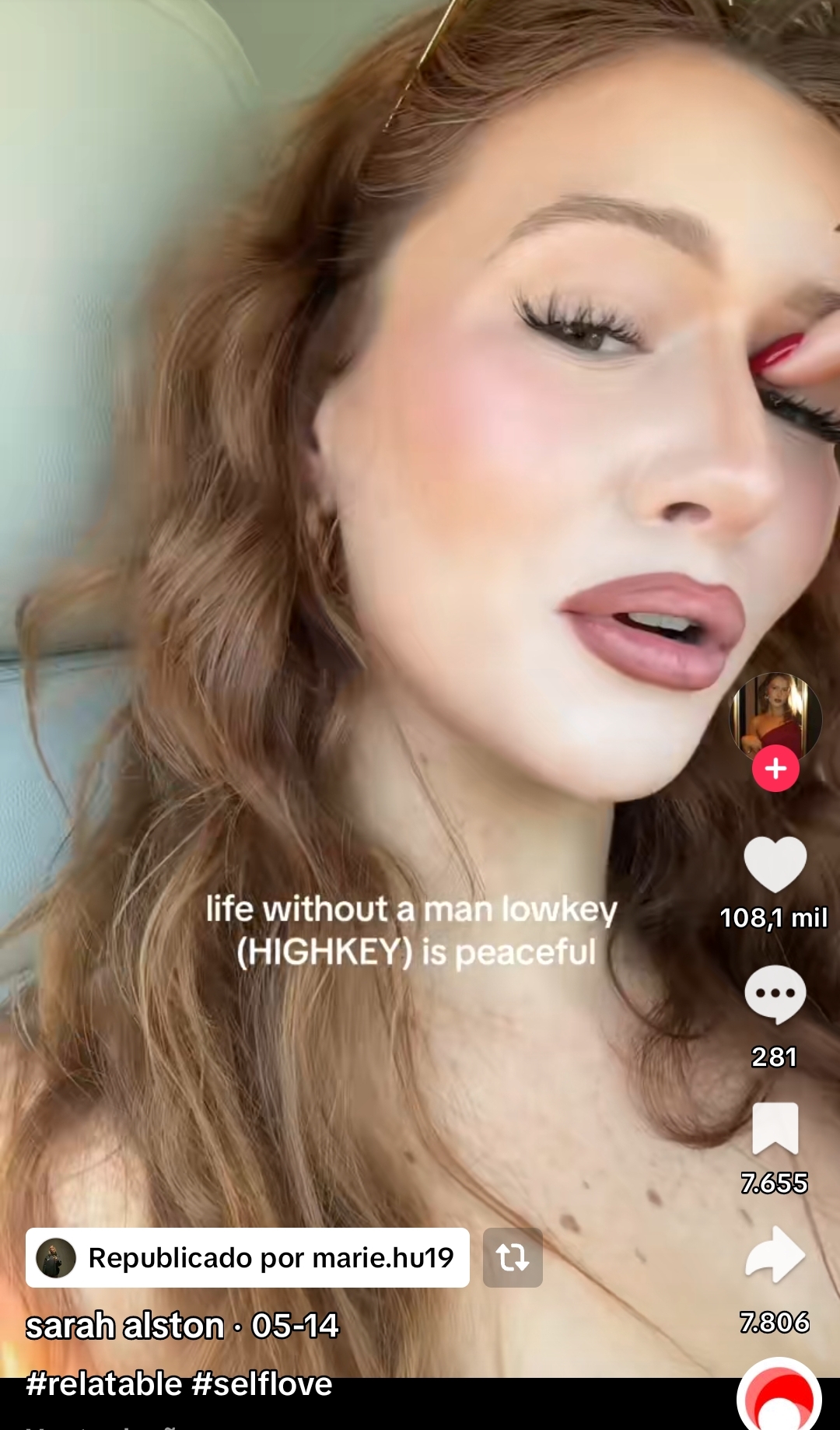Tap the repost arrows icon
The height and width of the screenshot is (1430, 840).
click(513, 1257)
